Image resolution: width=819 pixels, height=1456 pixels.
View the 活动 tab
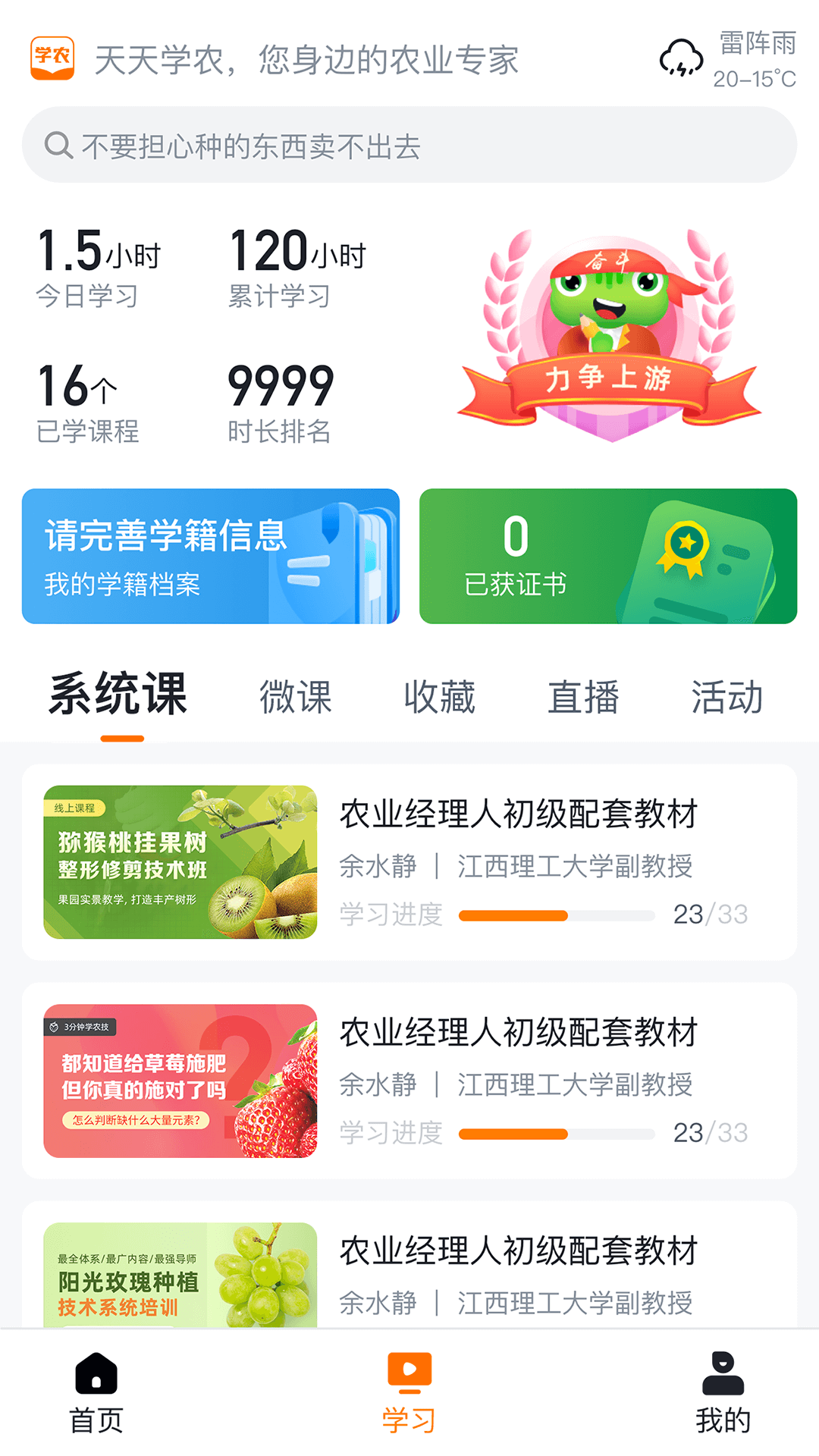[x=727, y=698]
